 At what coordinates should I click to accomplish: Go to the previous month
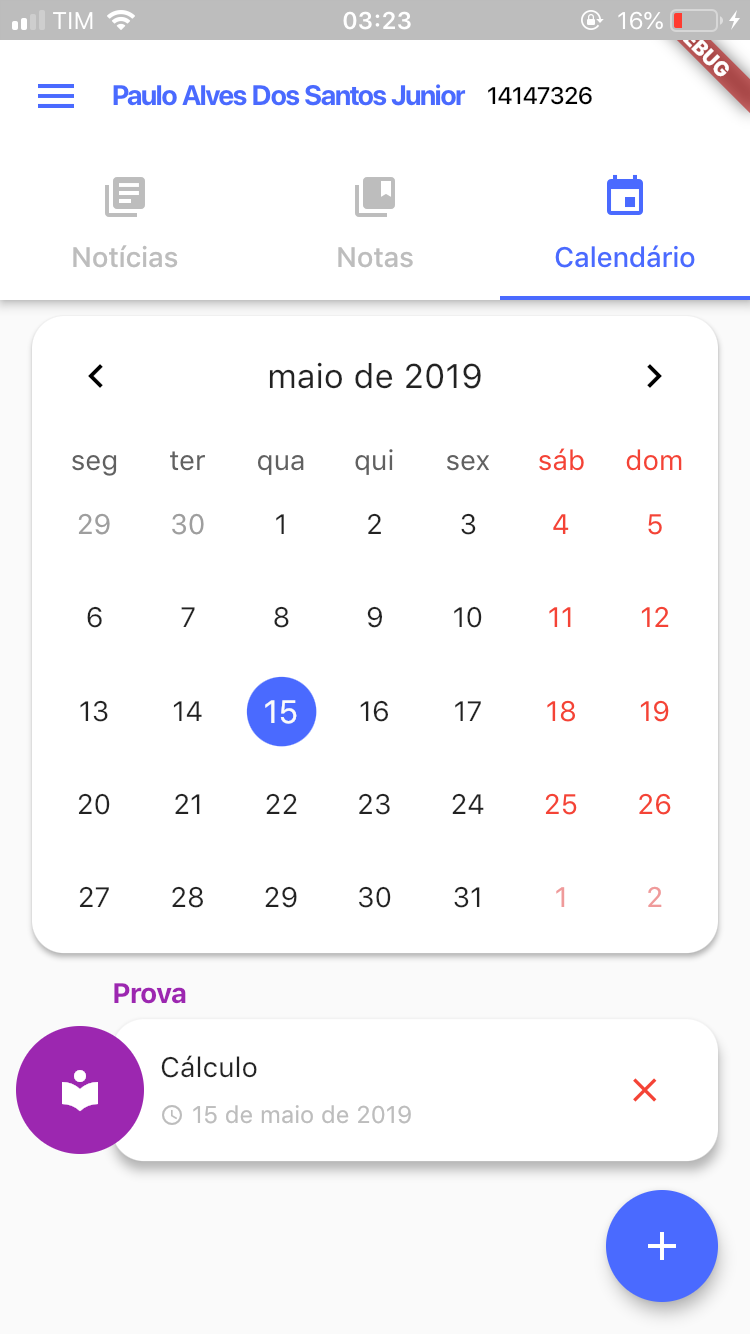pos(96,377)
